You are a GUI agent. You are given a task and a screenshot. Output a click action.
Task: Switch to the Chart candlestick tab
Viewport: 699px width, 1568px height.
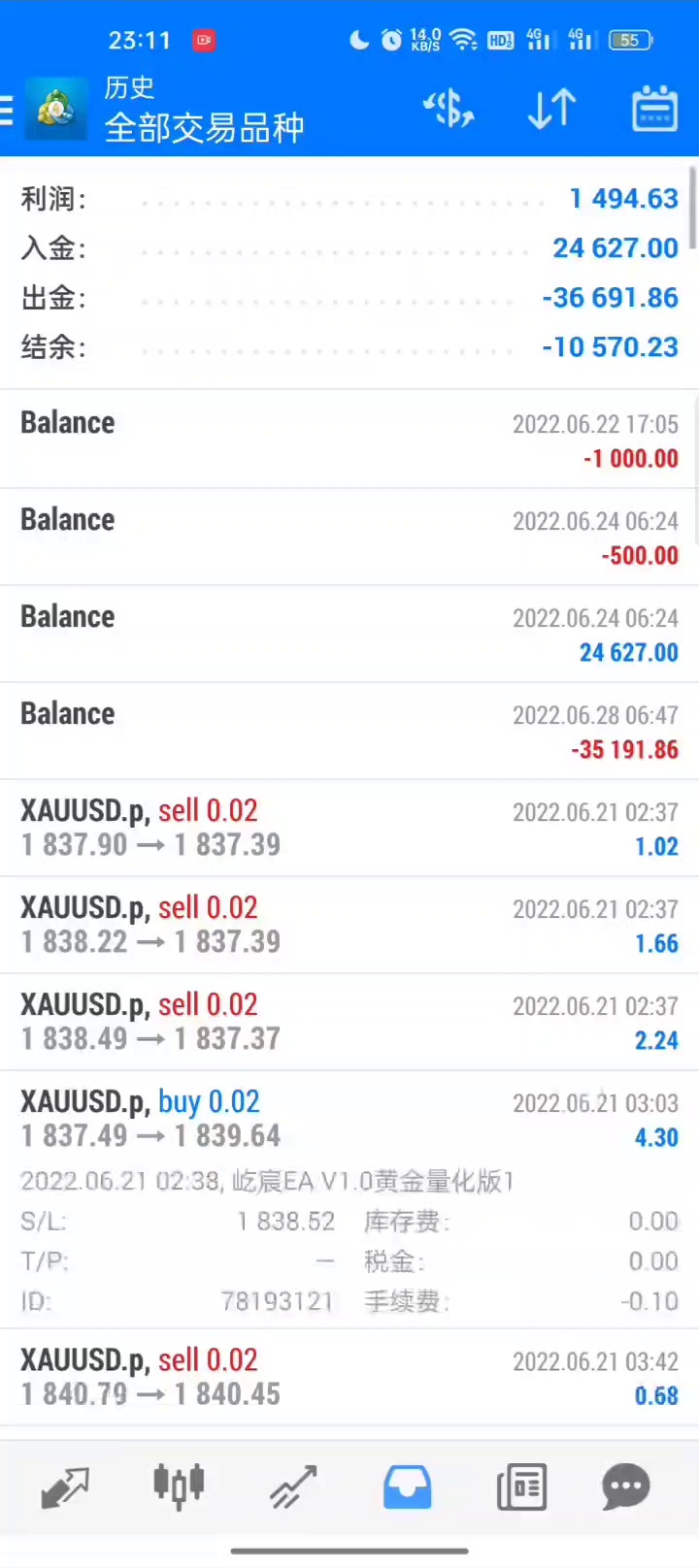[x=179, y=1486]
